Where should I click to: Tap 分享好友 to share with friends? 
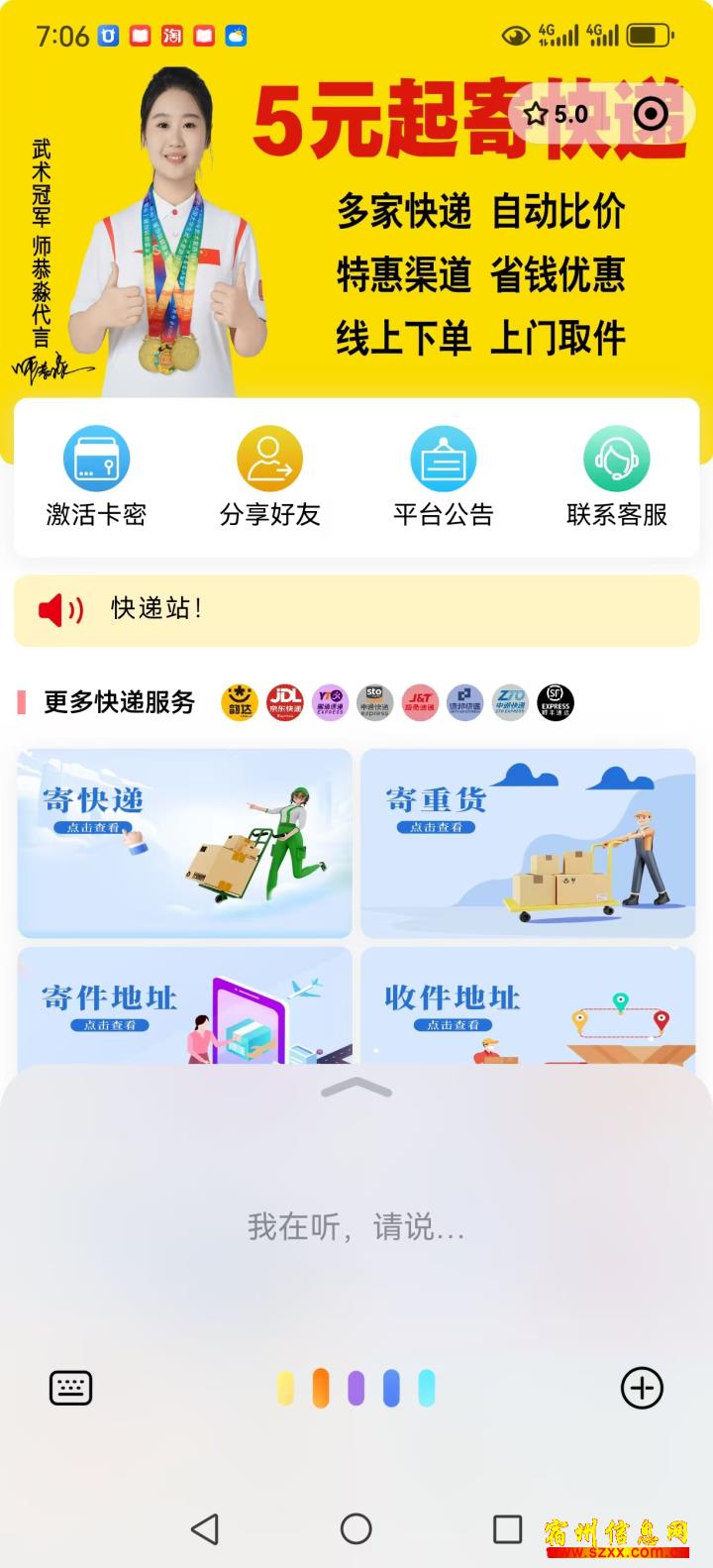coord(269,476)
